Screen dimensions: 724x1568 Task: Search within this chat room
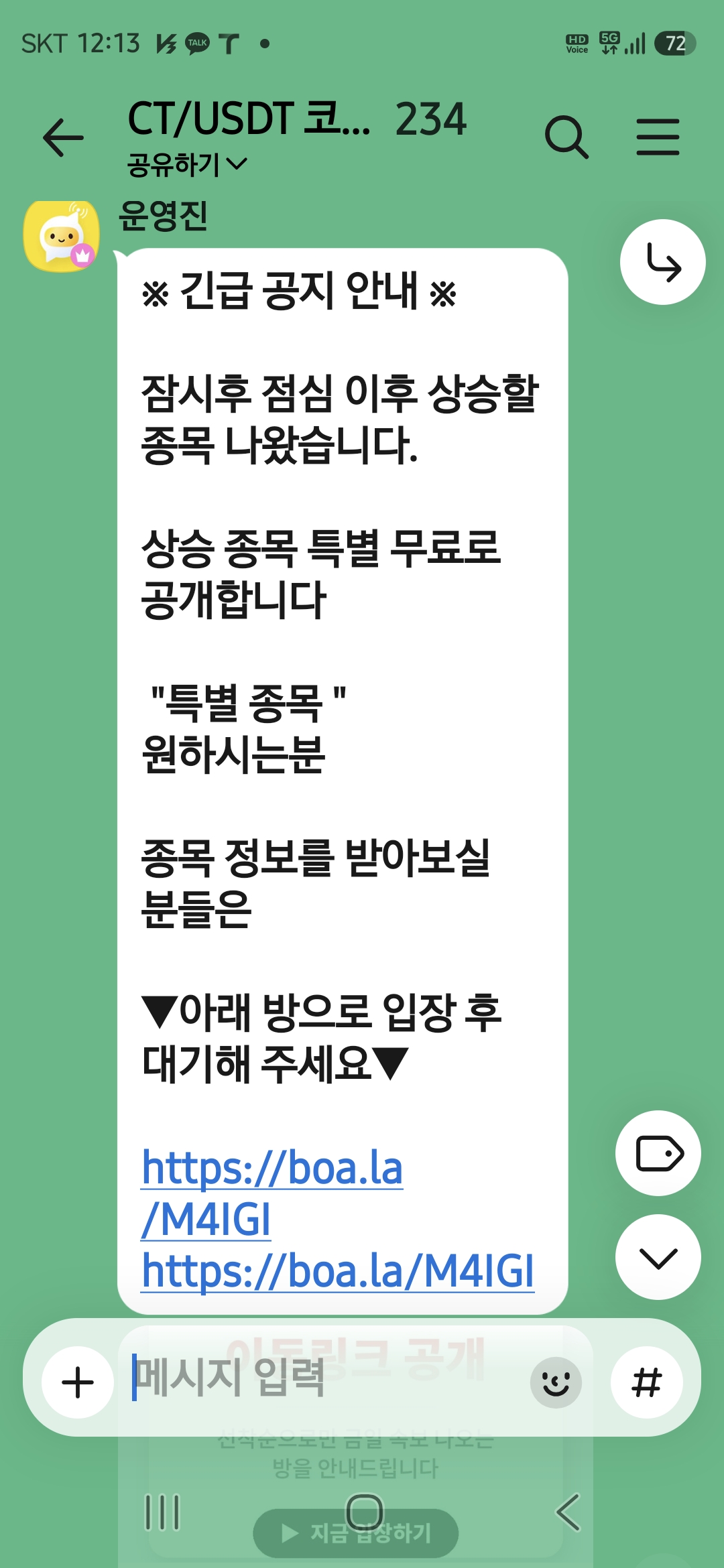[566, 137]
